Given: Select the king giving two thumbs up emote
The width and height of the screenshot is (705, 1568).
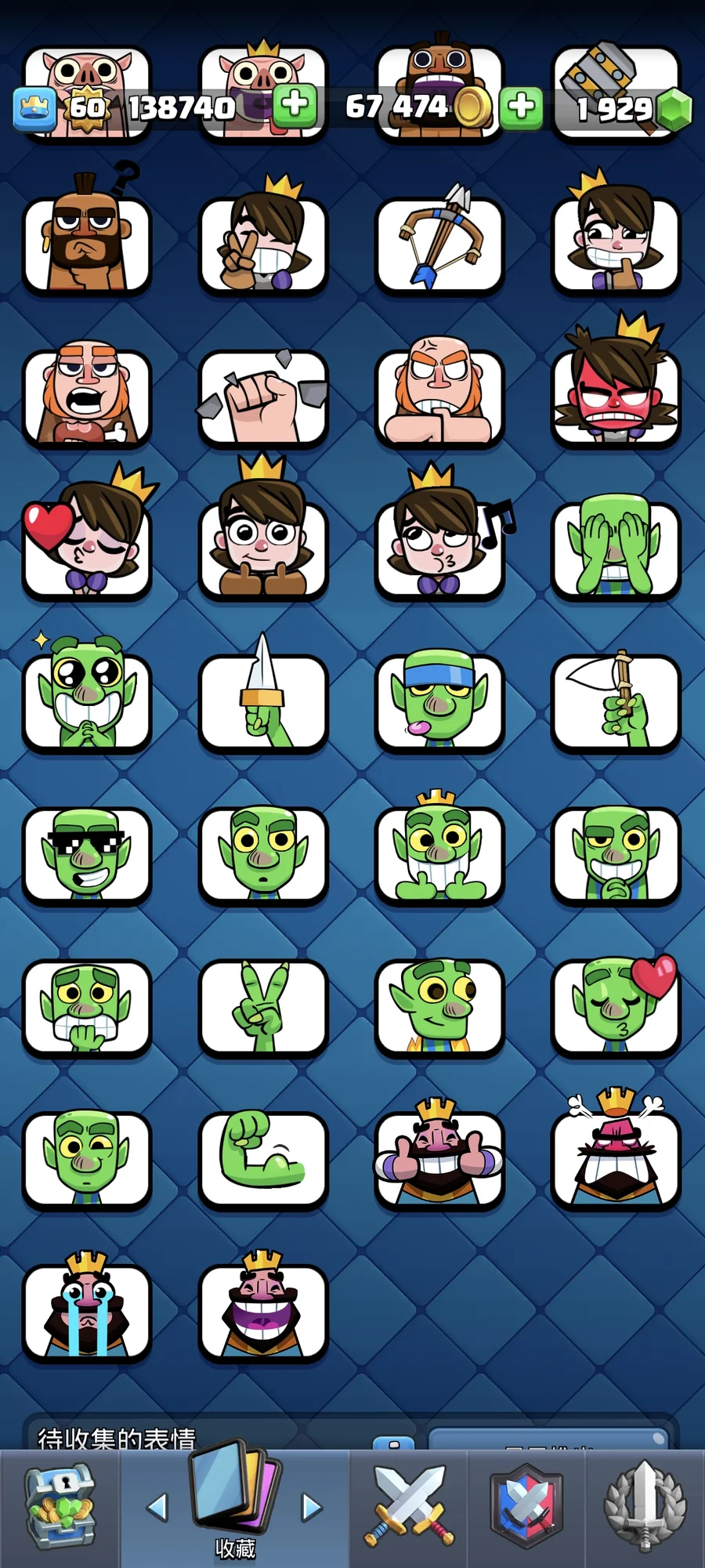Looking at the screenshot, I should click(x=439, y=1159).
